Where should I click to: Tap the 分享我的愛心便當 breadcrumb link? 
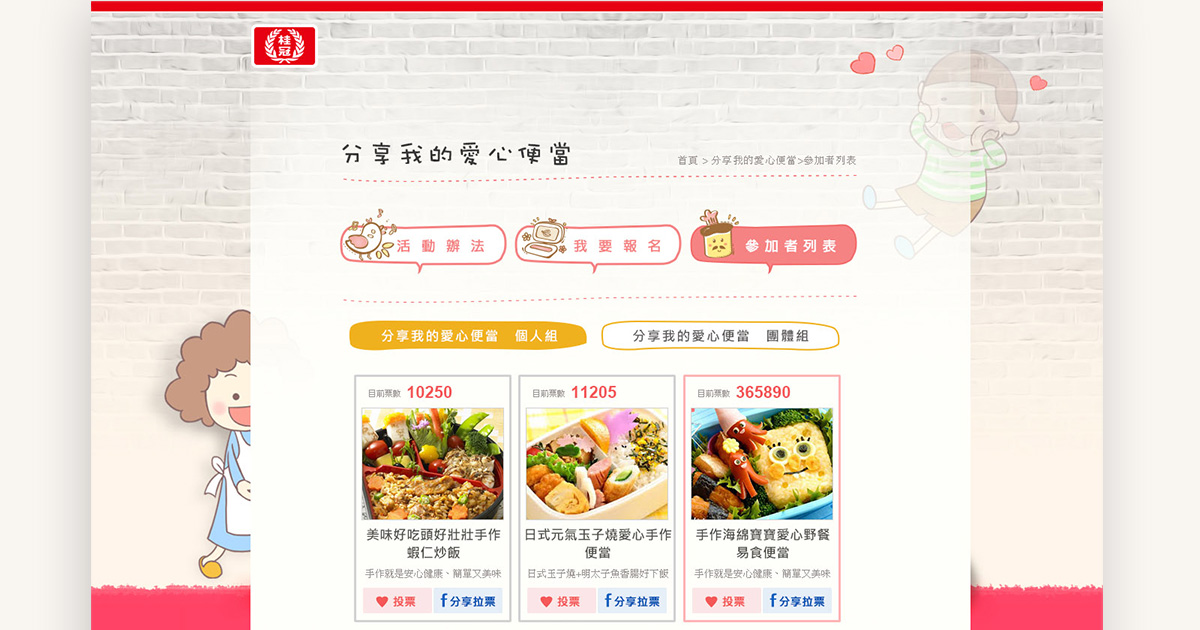(x=753, y=161)
